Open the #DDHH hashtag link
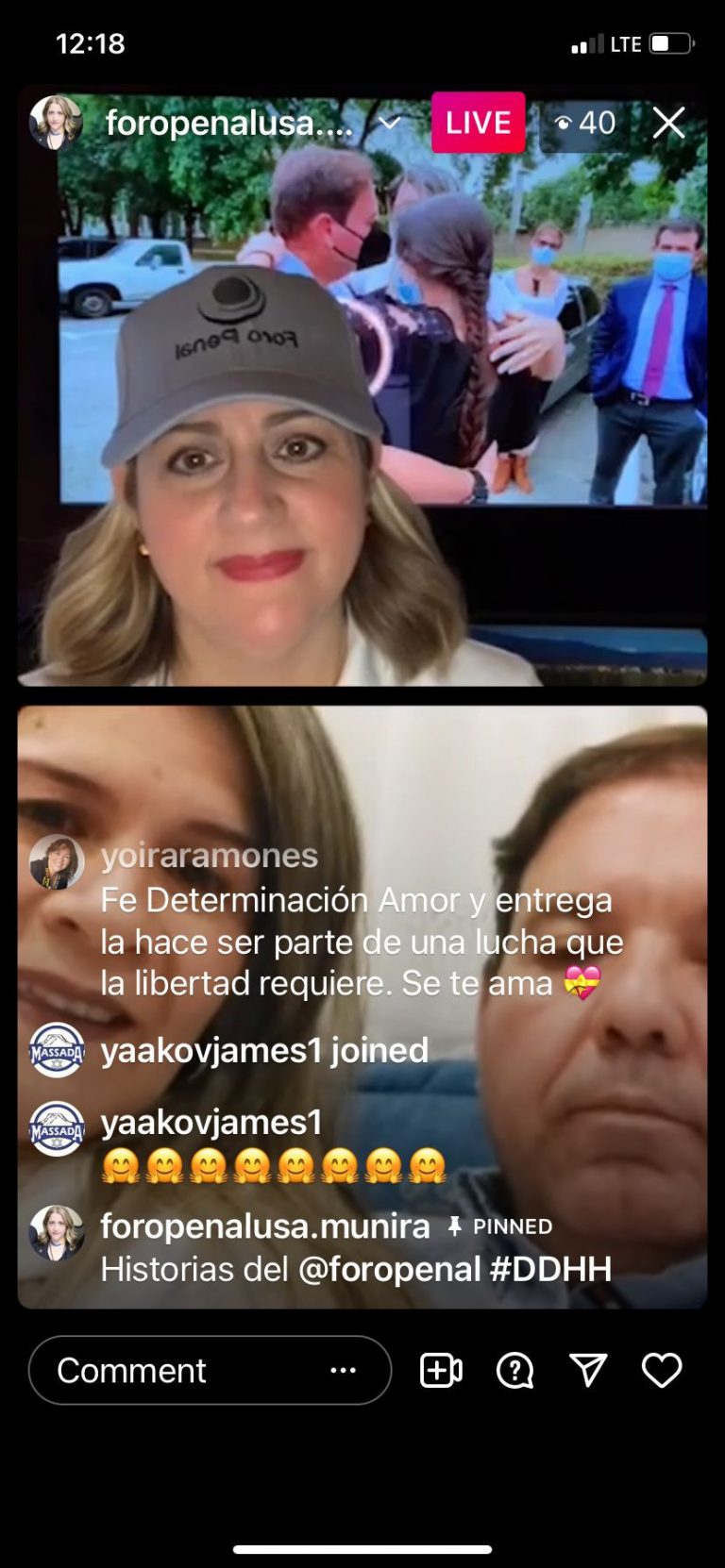The width and height of the screenshot is (725, 1568). [550, 1269]
